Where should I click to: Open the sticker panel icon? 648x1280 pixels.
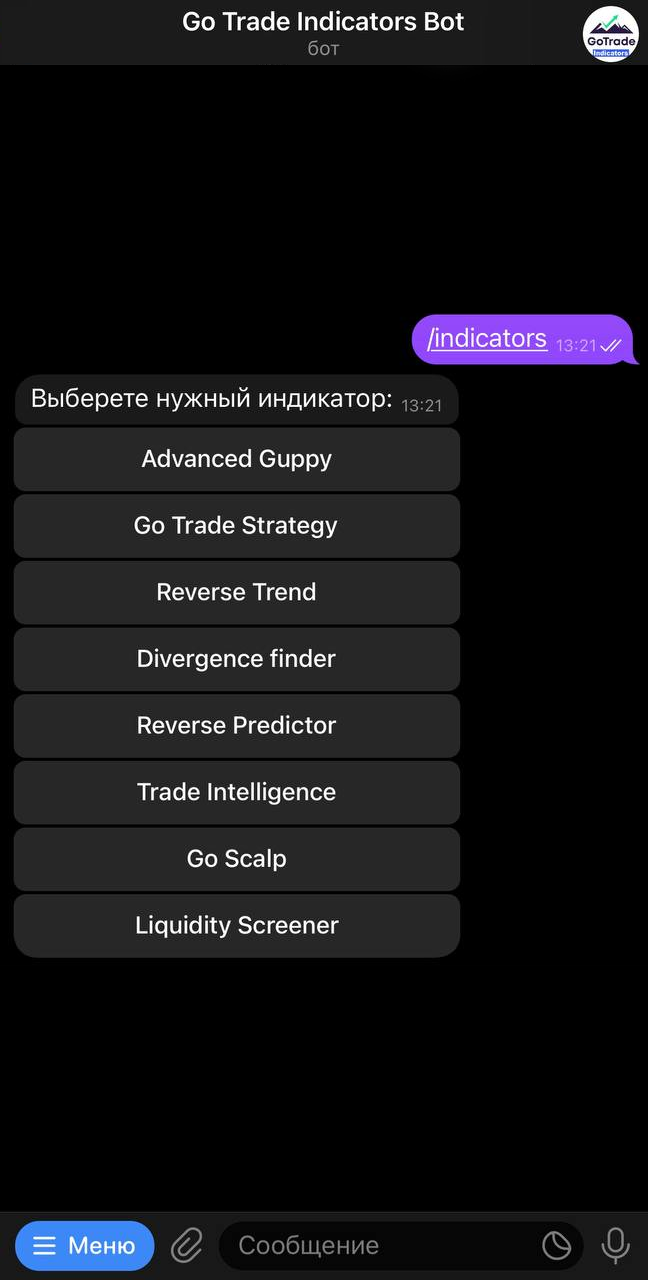click(556, 1246)
